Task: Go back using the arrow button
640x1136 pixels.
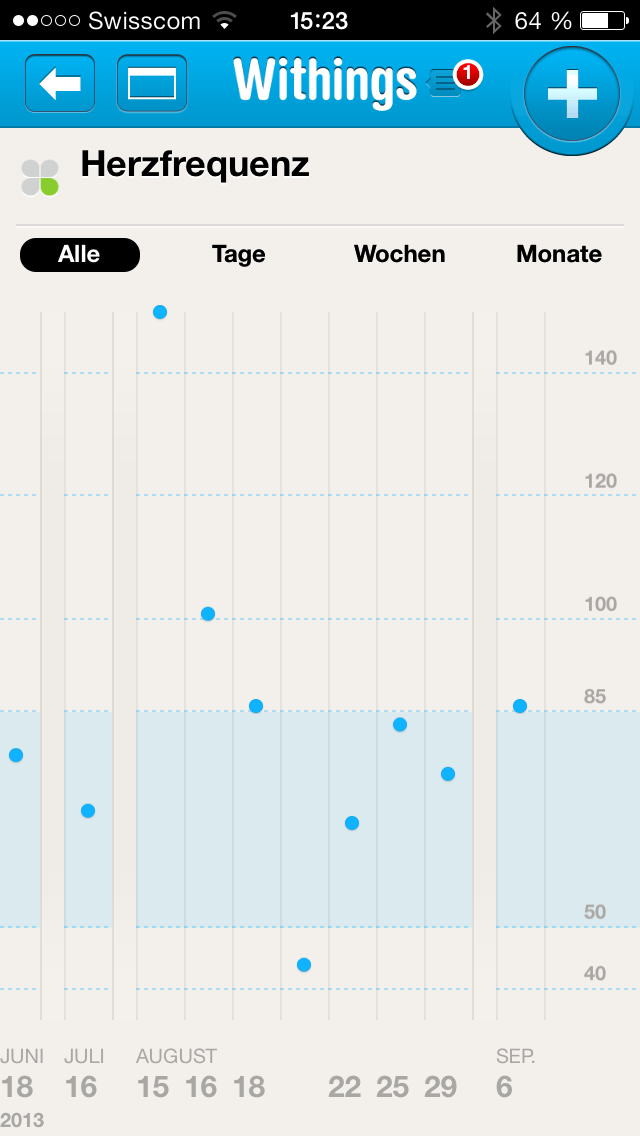Action: [x=60, y=83]
